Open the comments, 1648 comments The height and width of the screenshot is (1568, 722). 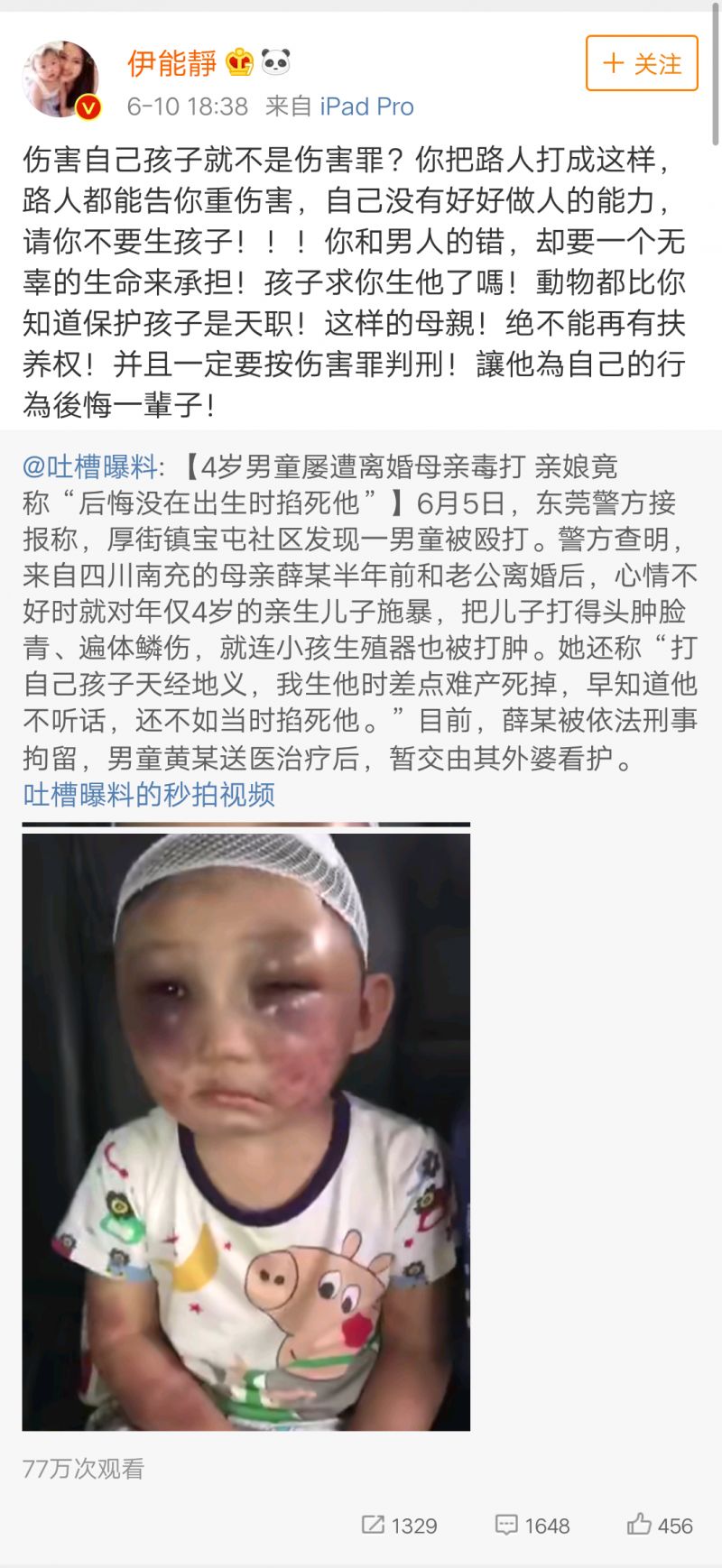(532, 1526)
